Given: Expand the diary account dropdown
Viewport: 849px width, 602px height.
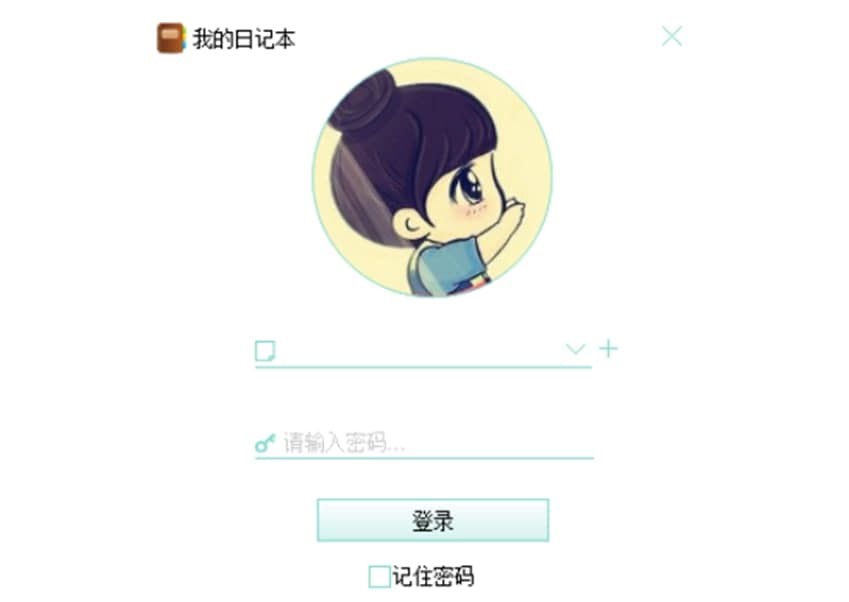Looking at the screenshot, I should [575, 349].
